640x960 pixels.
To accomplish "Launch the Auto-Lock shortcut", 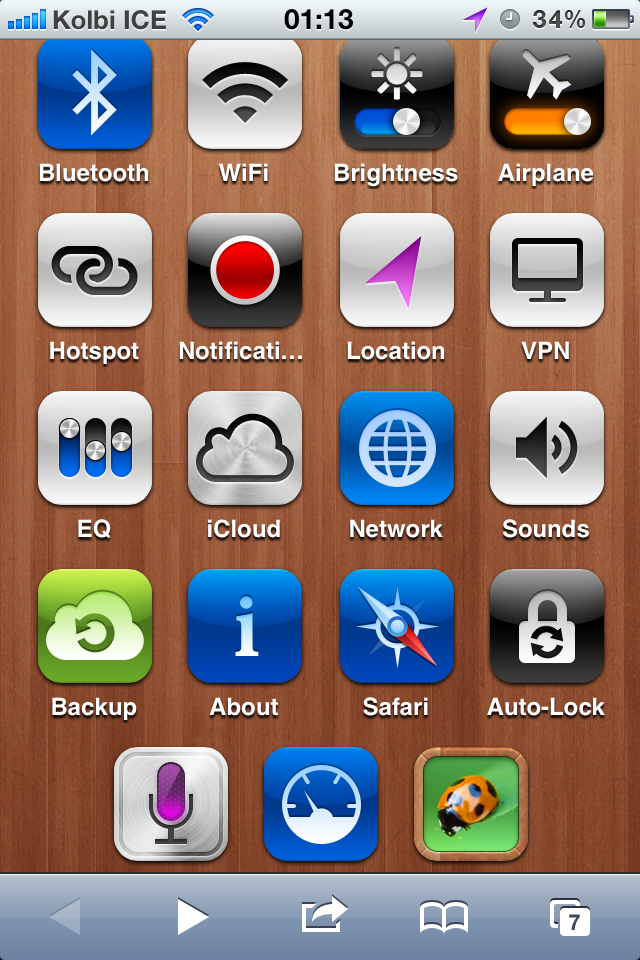I will pos(547,626).
